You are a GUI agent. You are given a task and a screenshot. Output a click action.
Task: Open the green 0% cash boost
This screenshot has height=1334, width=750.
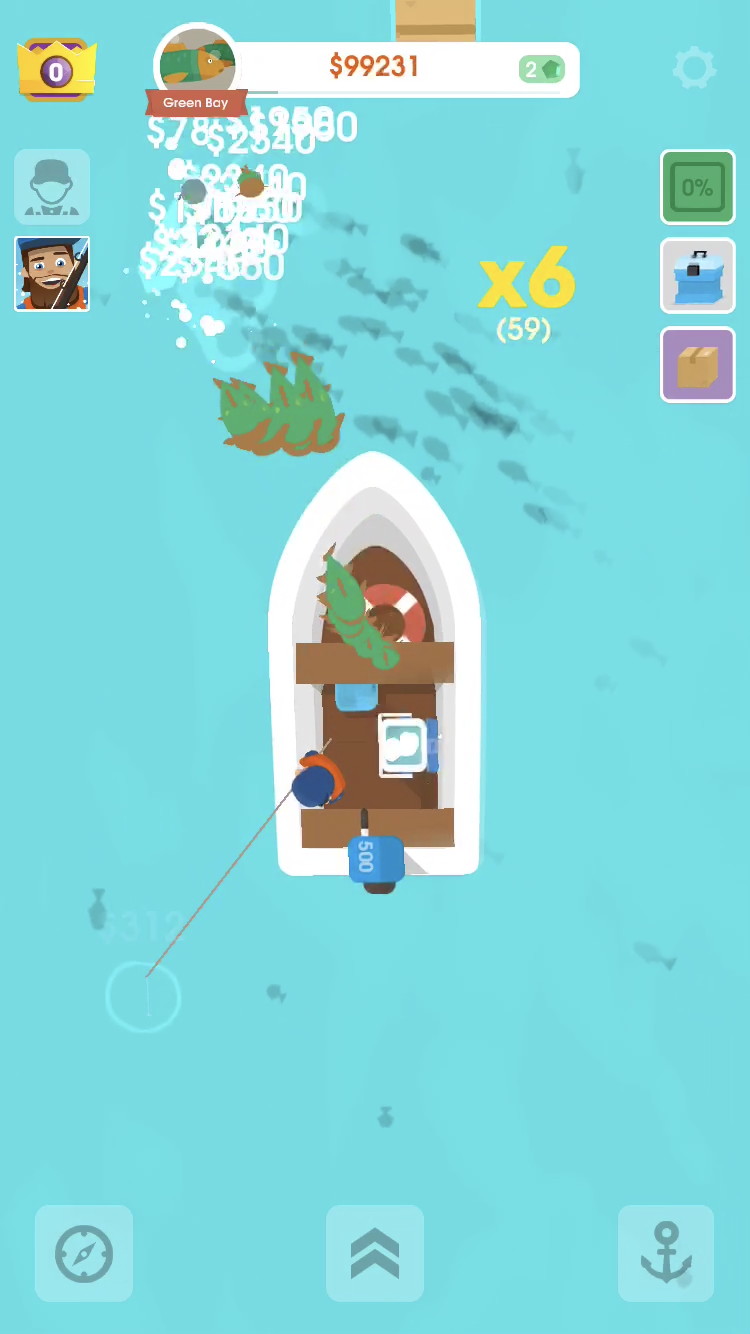(x=697, y=187)
